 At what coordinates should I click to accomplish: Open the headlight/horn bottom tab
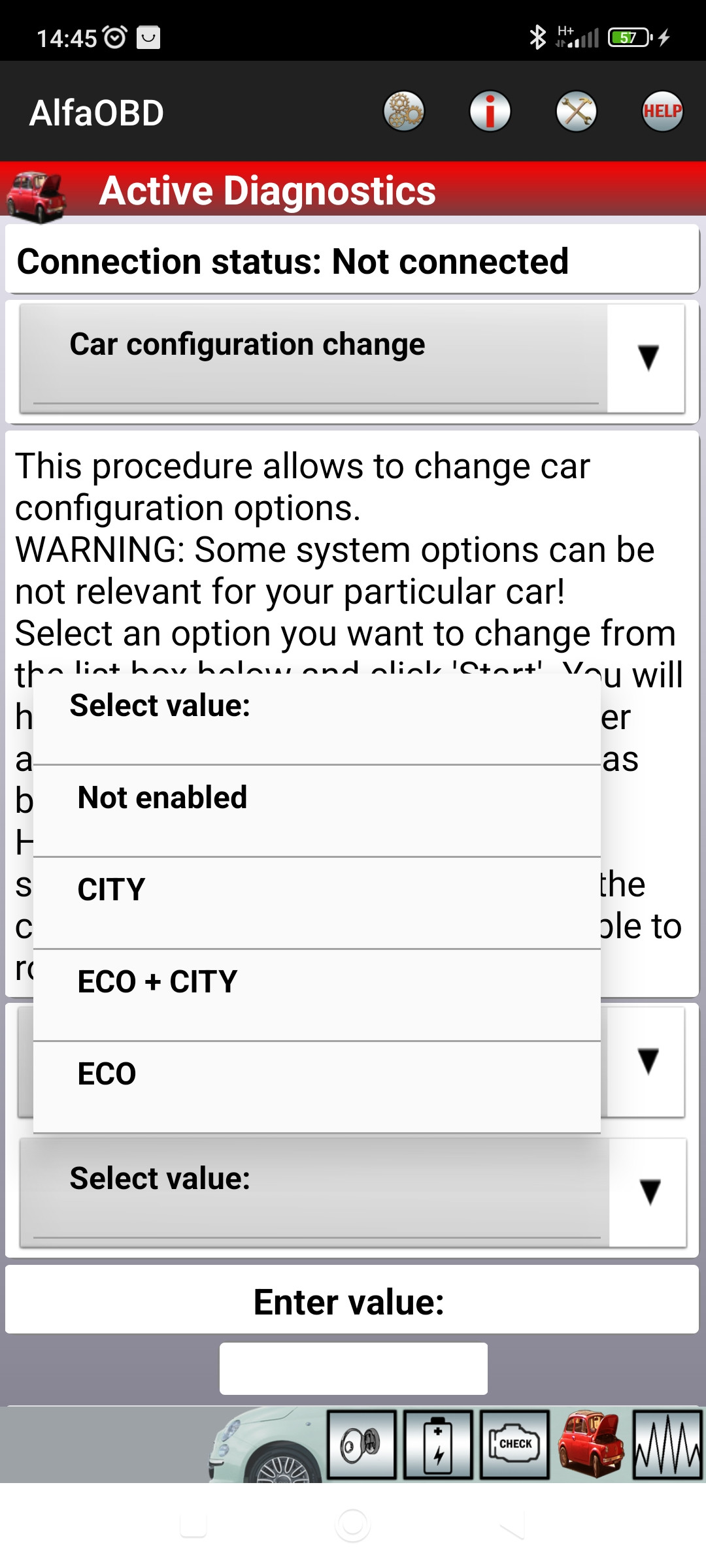coord(361,1444)
